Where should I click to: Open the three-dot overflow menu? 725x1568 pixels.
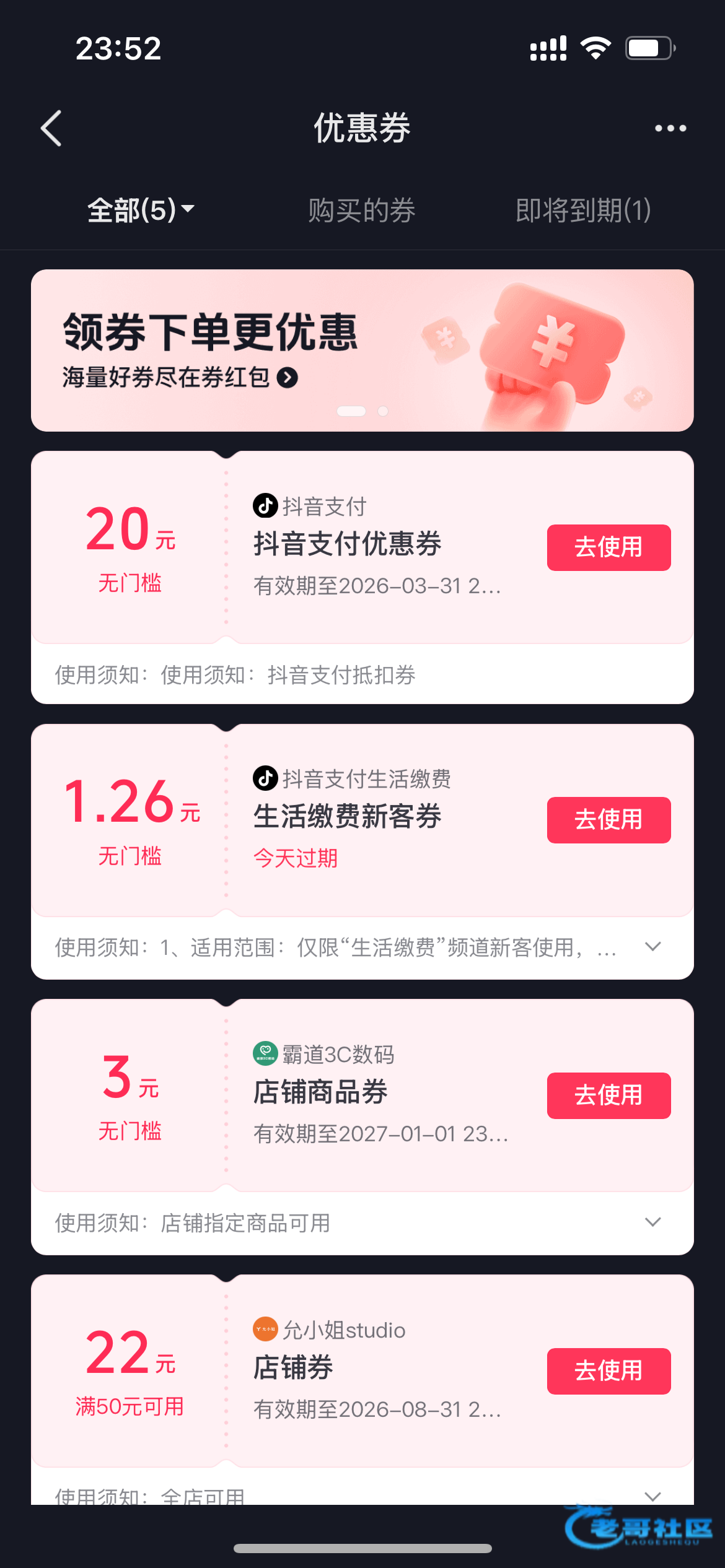point(670,128)
